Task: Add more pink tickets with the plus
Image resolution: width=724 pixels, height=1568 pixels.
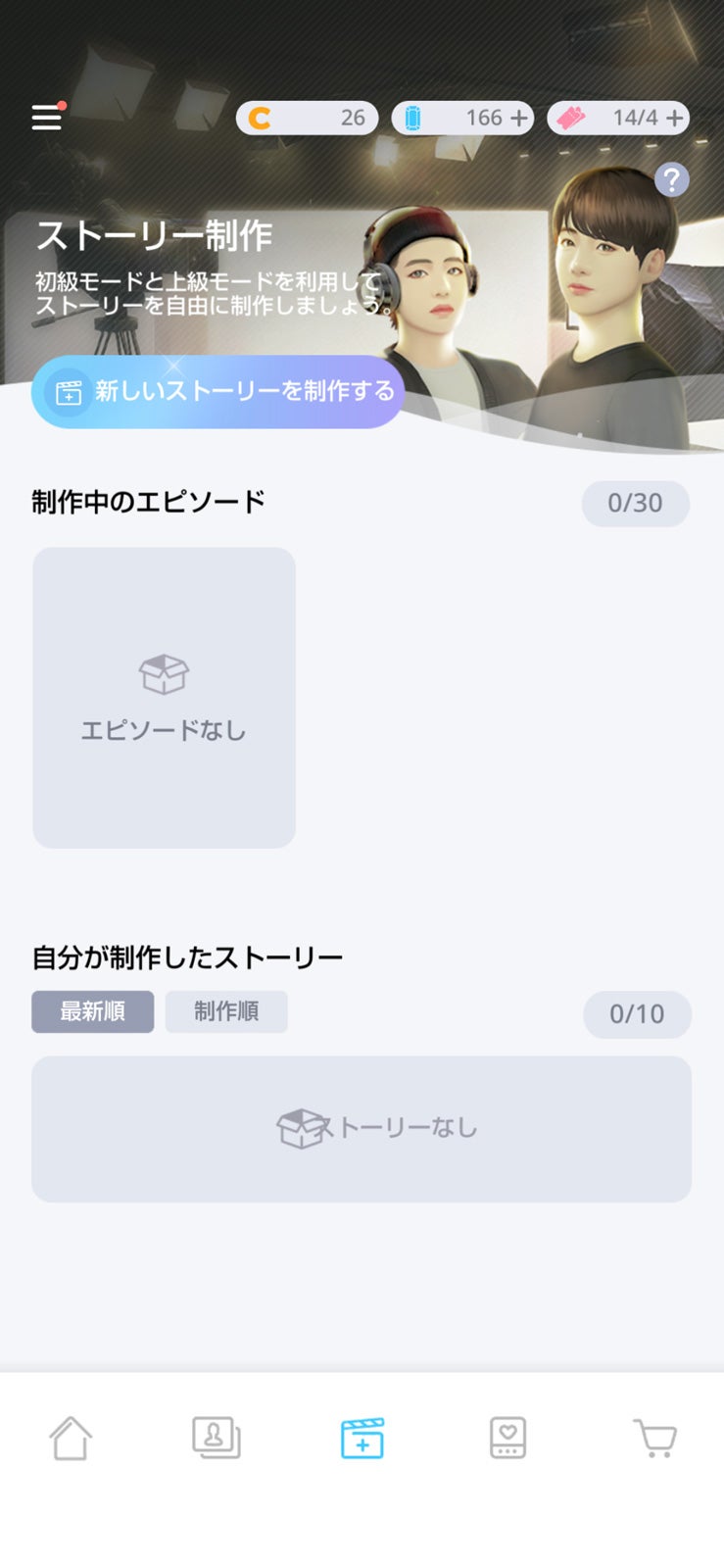Action: point(675,119)
